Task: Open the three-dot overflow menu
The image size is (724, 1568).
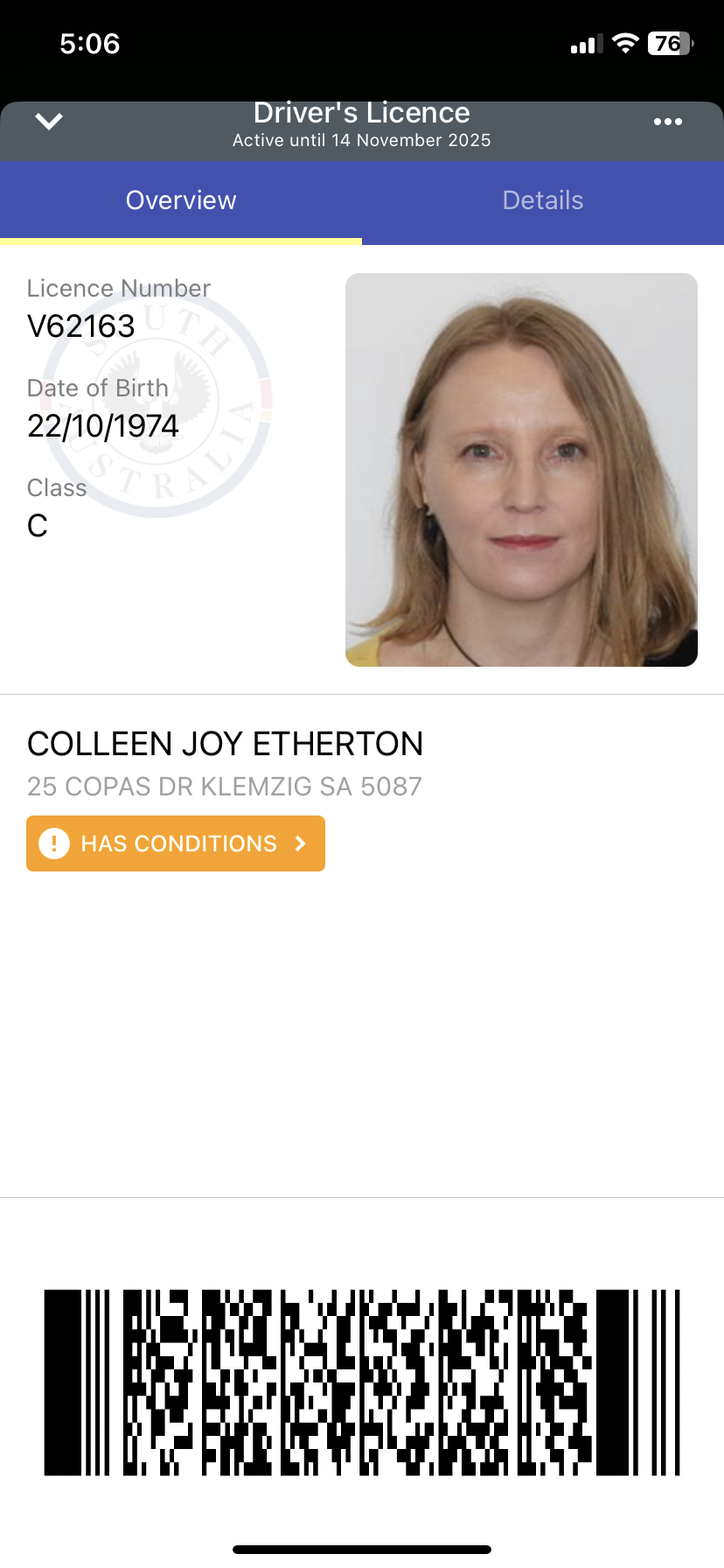Action: tap(668, 122)
